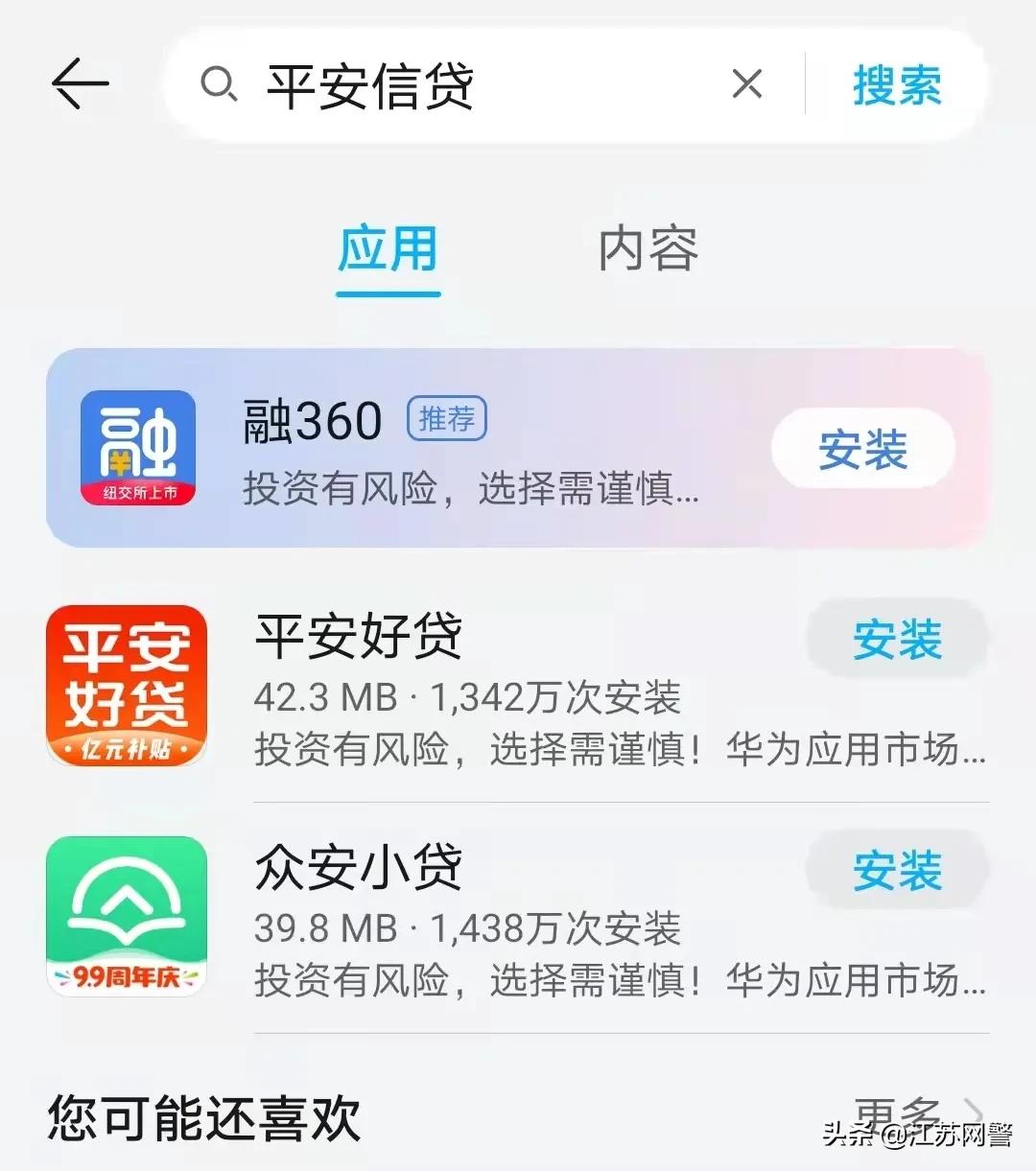Tap the back arrow icon
This screenshot has width=1036, height=1171.
coord(80,84)
